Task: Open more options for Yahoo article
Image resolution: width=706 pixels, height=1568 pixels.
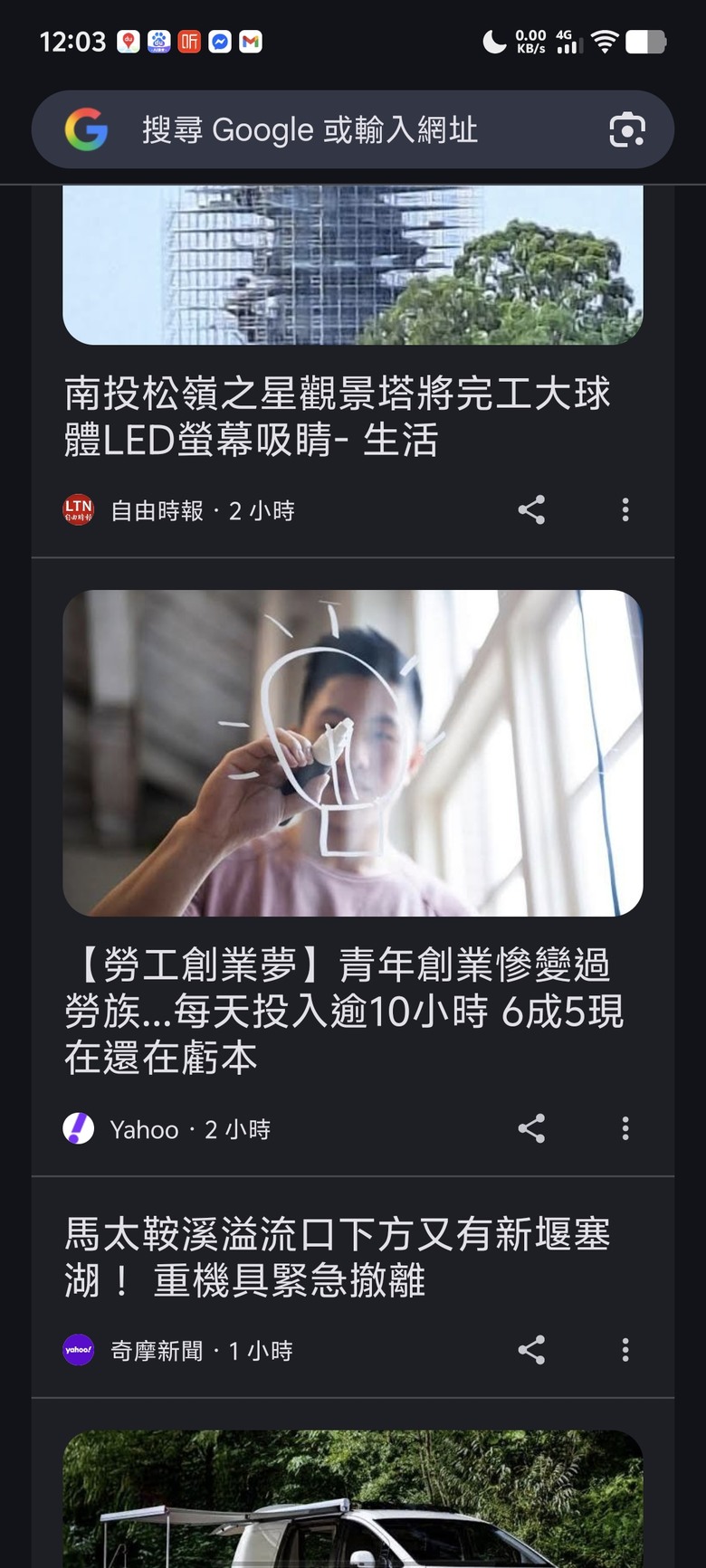Action: click(625, 1128)
